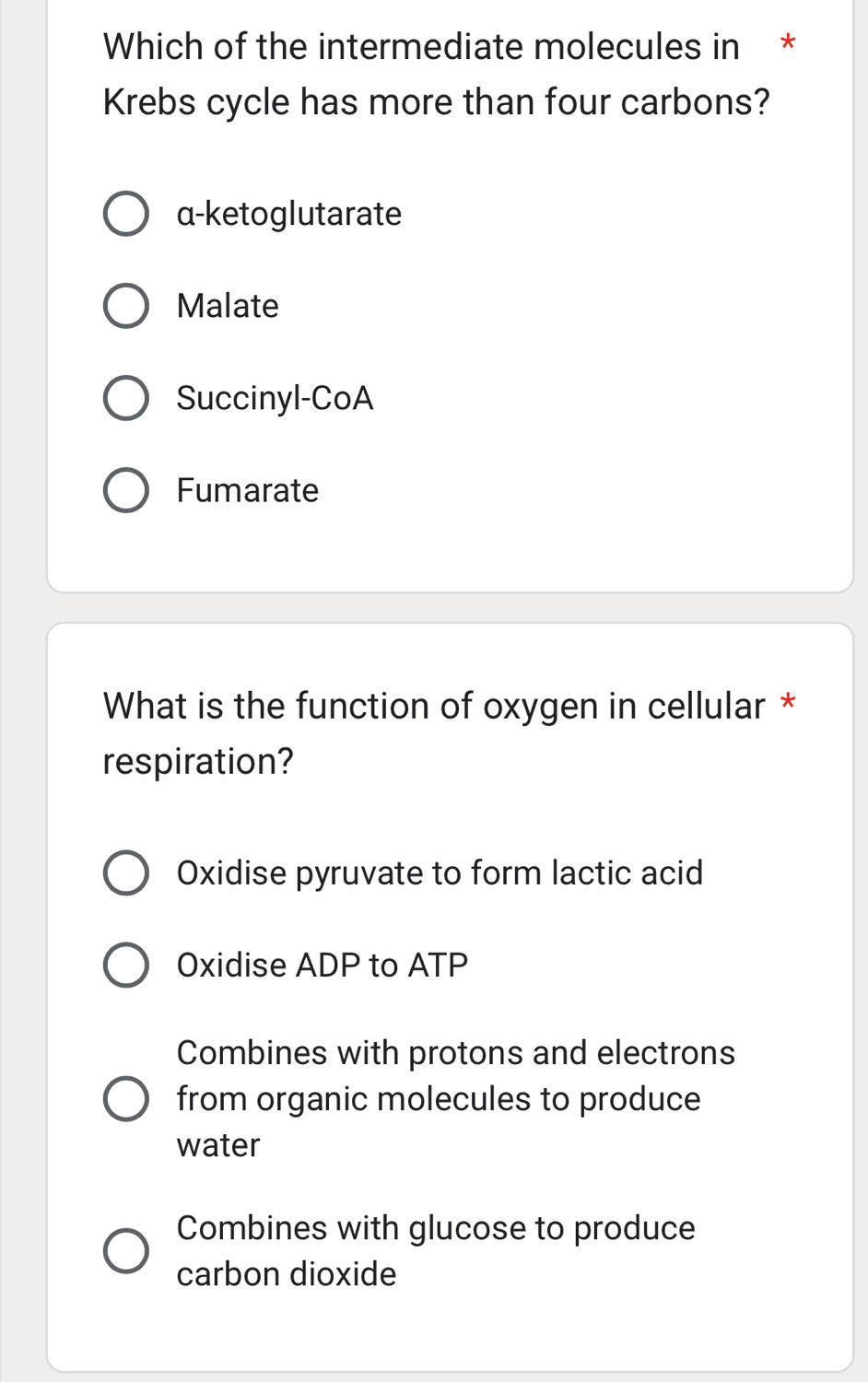Click the 'Oxidise ADP to ATP' label text
The image size is (868, 1382).
(x=322, y=966)
